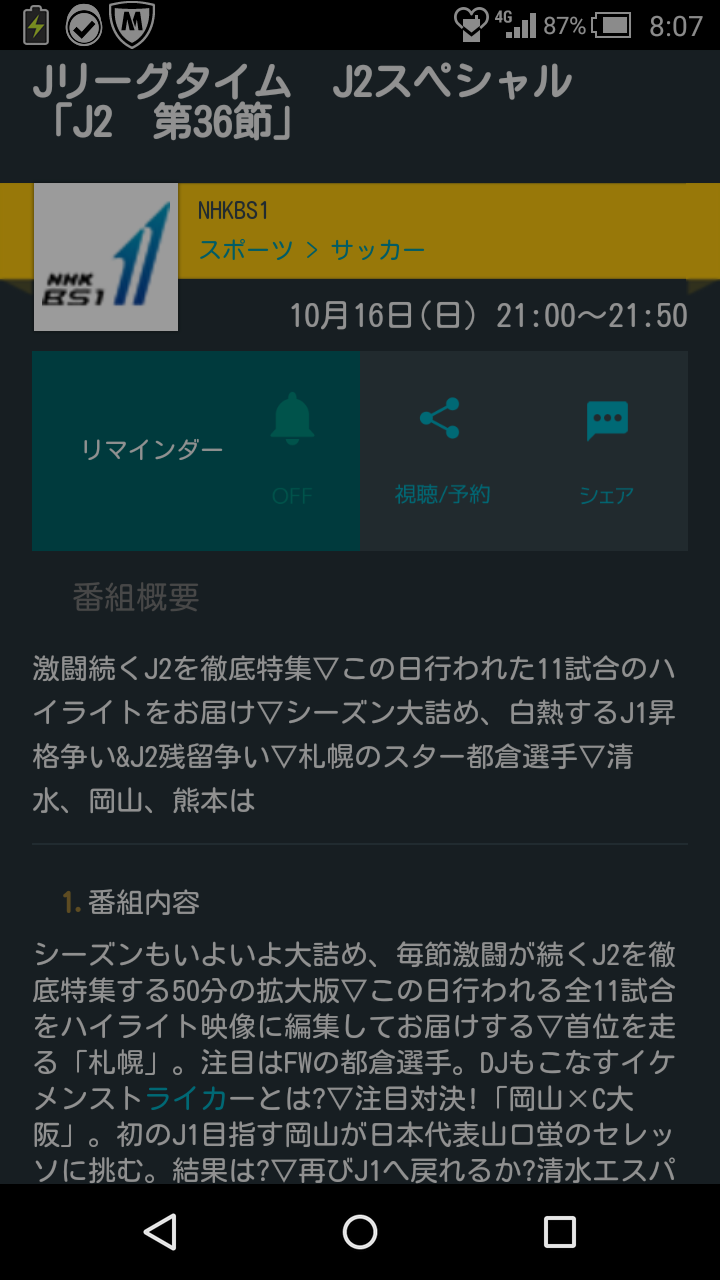Toggle the リマインダー reminder bell
This screenshot has width=720, height=1280.
point(292,450)
